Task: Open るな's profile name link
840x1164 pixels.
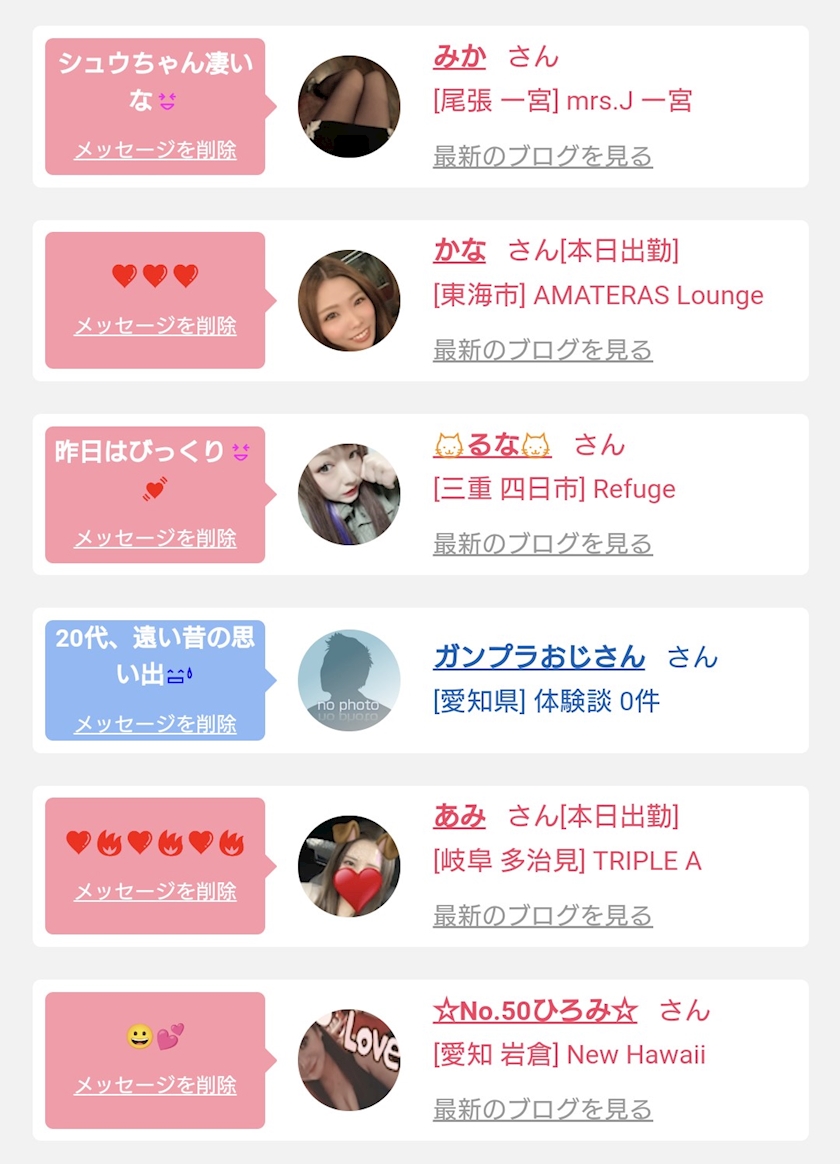Action: coord(492,445)
